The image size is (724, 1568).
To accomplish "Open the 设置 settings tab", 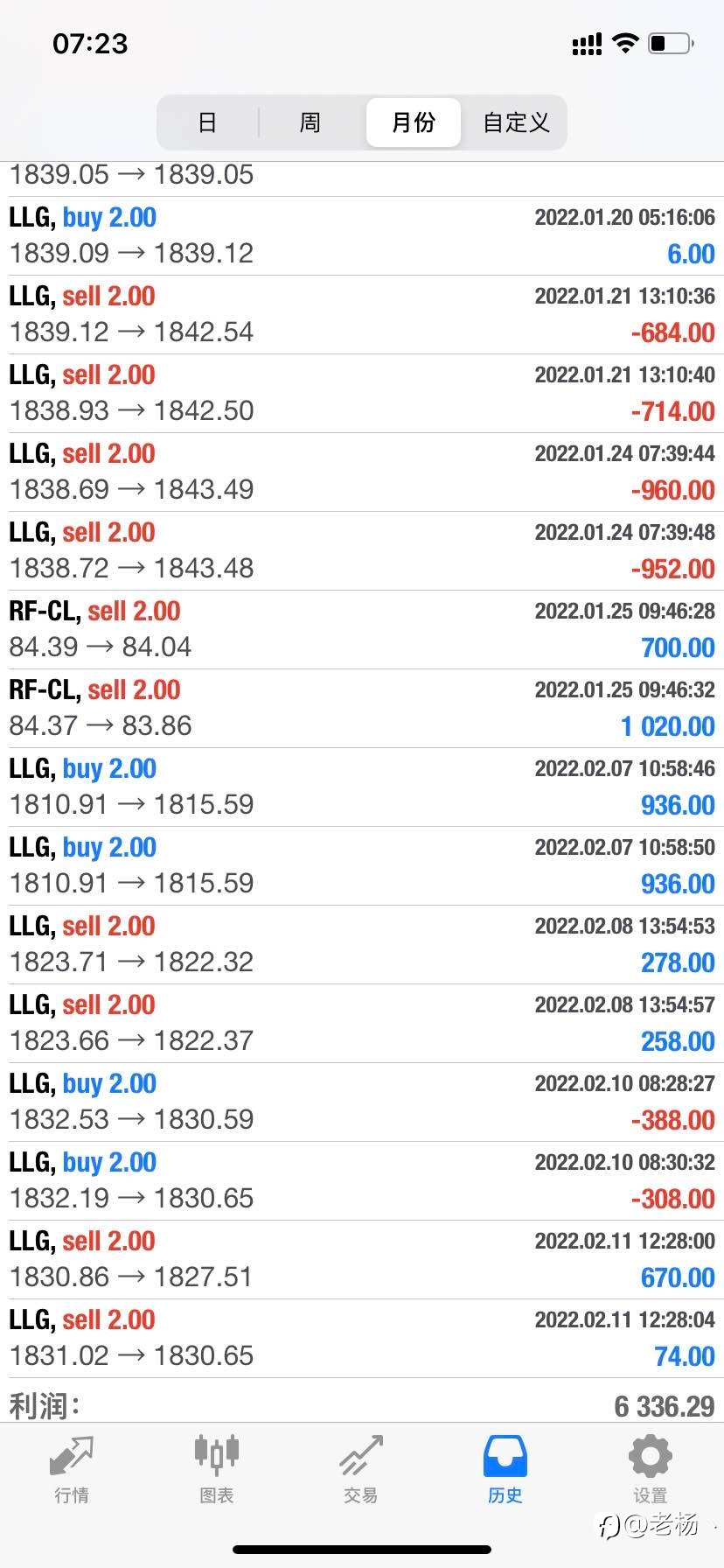I will tap(651, 1470).
